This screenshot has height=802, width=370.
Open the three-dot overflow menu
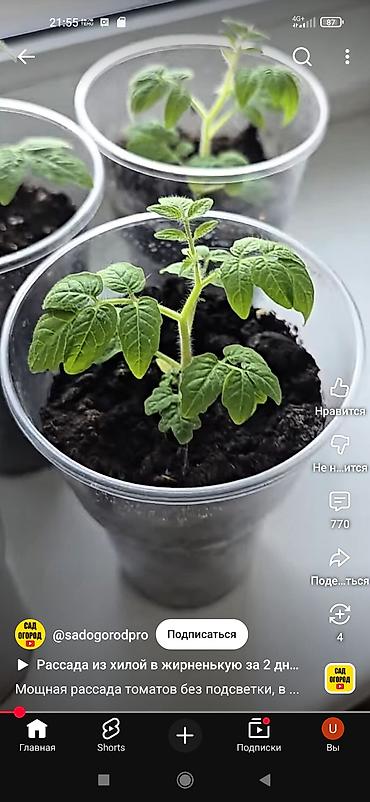click(x=347, y=57)
